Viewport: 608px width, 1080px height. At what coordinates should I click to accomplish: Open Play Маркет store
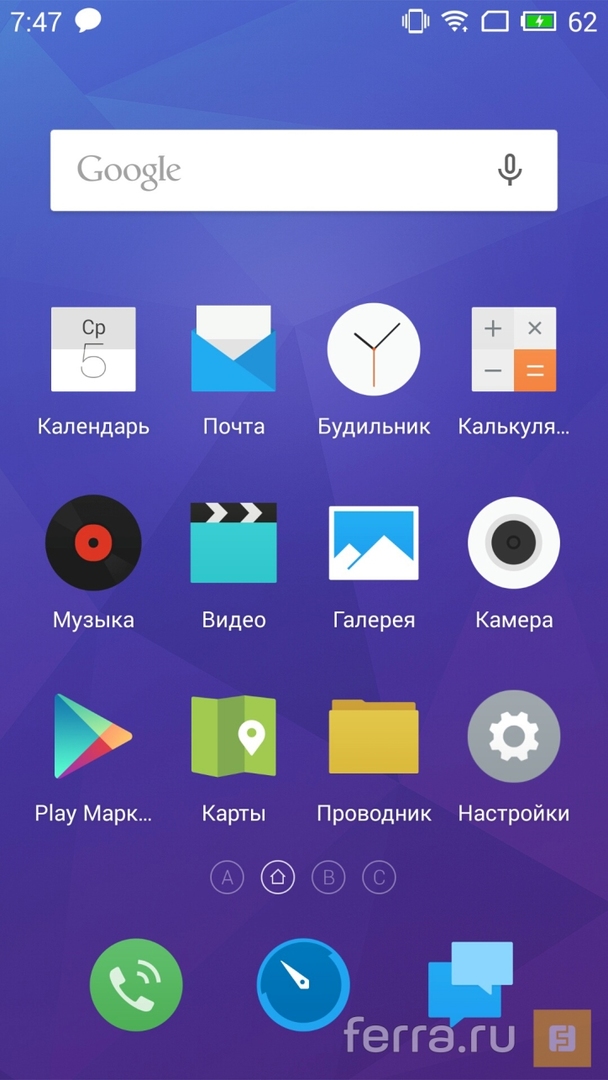click(93, 737)
